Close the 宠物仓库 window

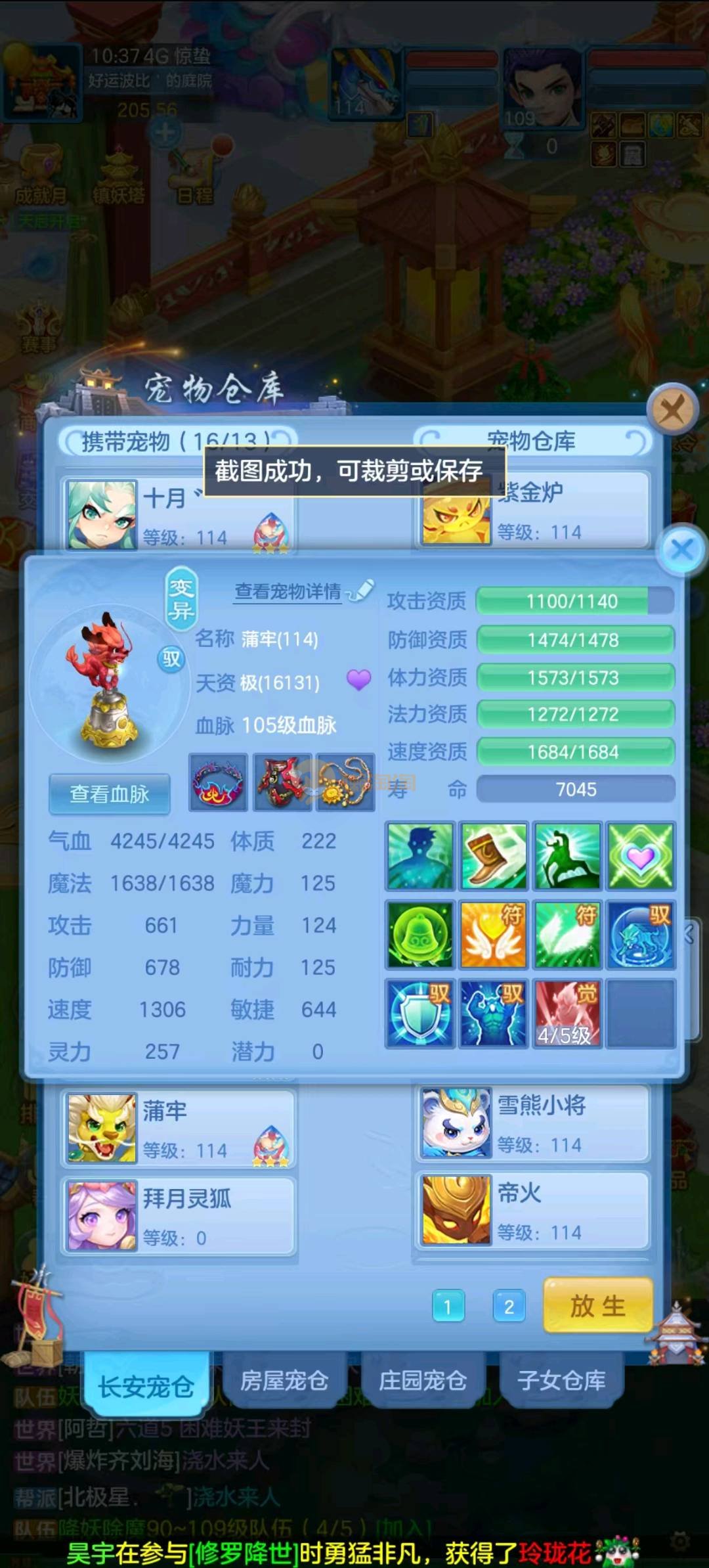[x=671, y=411]
